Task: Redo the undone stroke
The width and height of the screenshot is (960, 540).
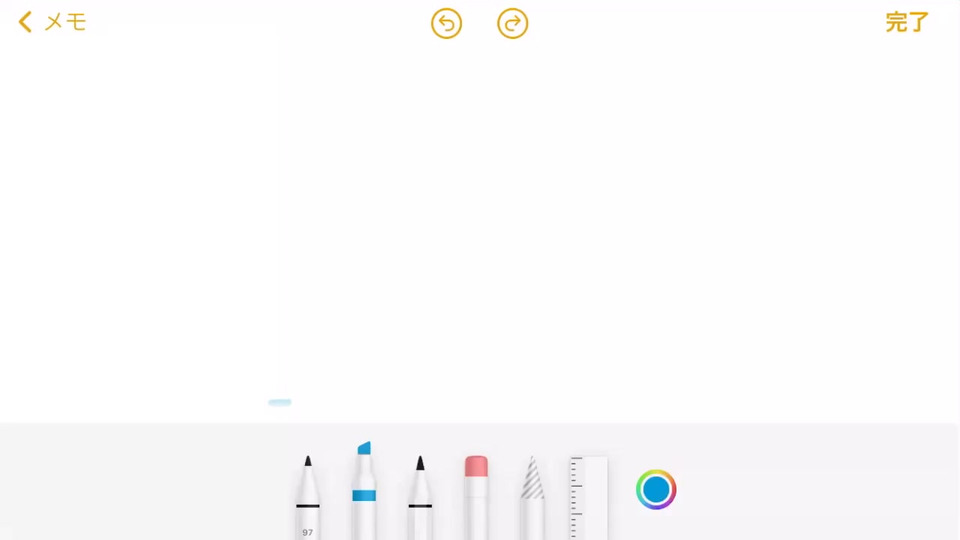Action: coord(512,23)
